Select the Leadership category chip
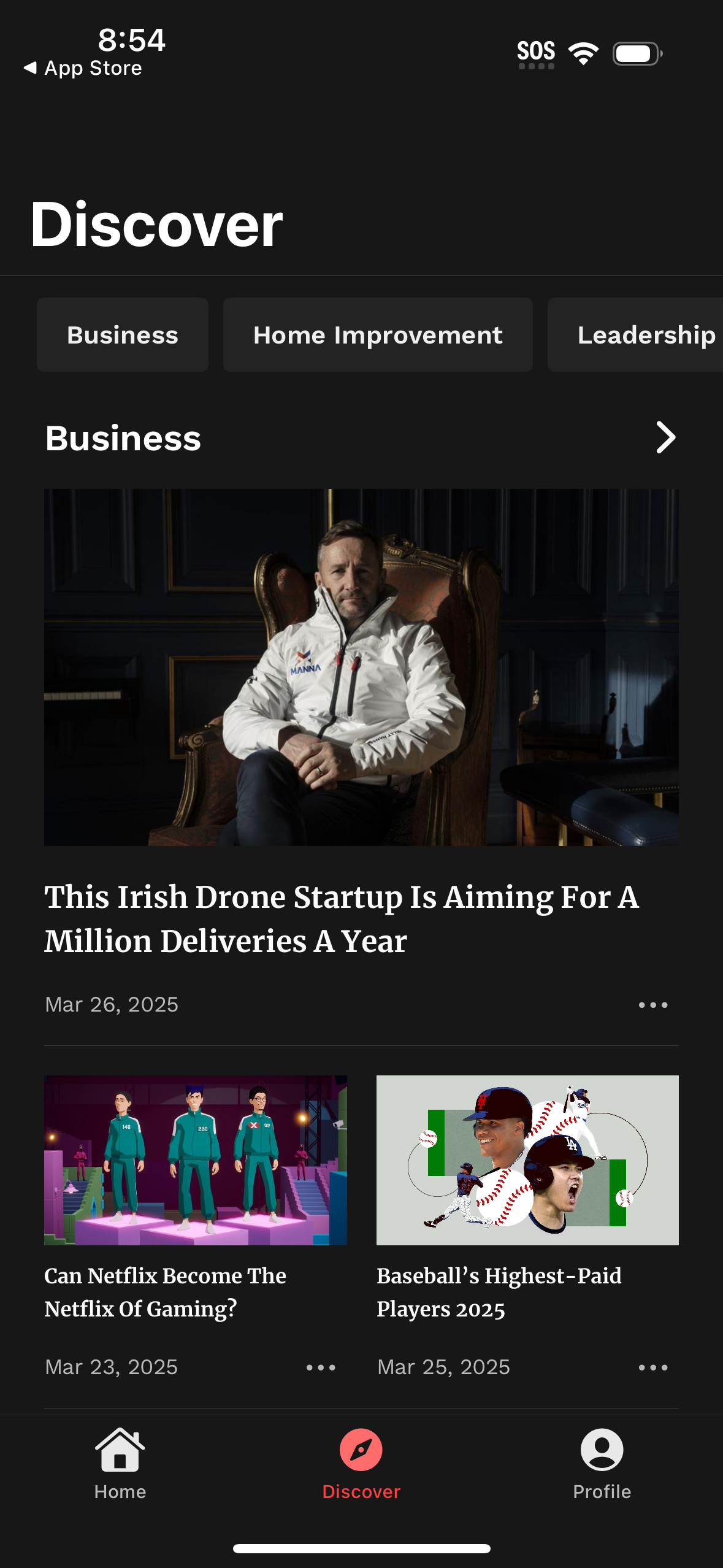Viewport: 723px width, 1568px height. 646,334
